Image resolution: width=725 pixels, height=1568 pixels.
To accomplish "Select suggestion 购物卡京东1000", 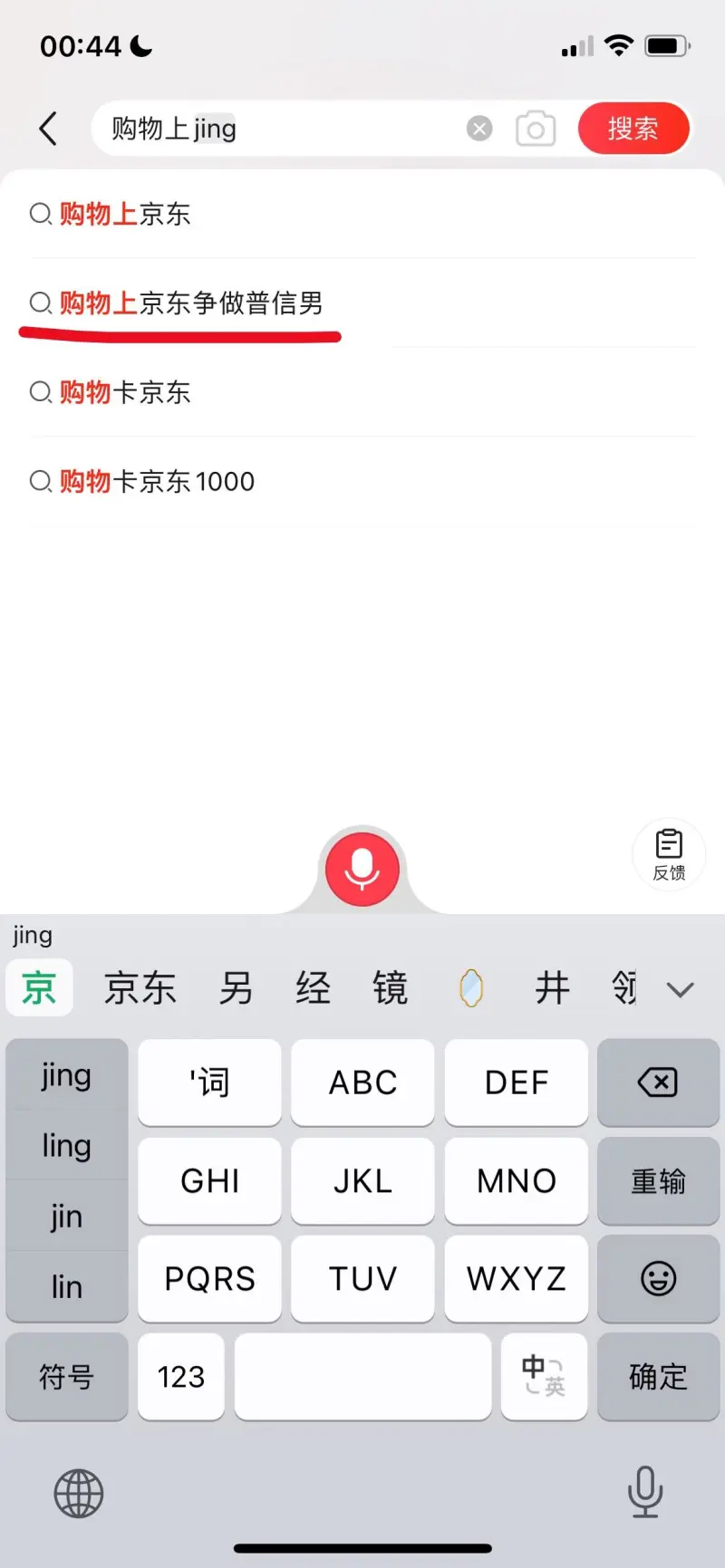I will (x=157, y=481).
